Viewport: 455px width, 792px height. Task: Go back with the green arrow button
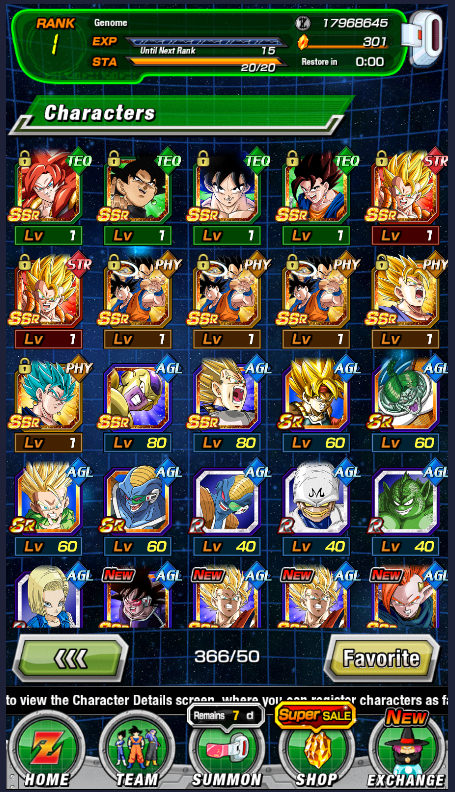click(x=71, y=658)
